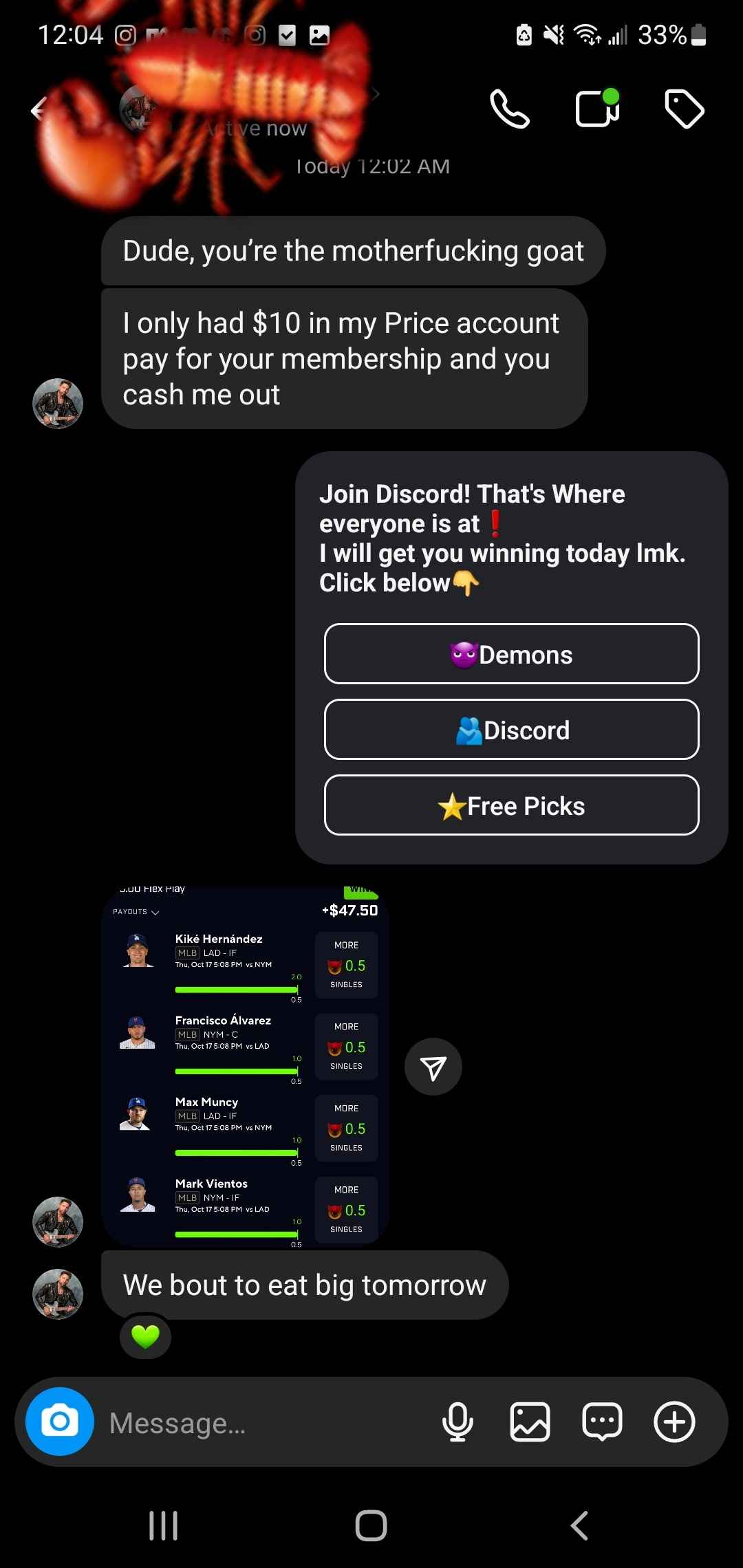This screenshot has height=1568, width=743.
Task: Forward the shared image via share icon
Action: click(433, 1067)
